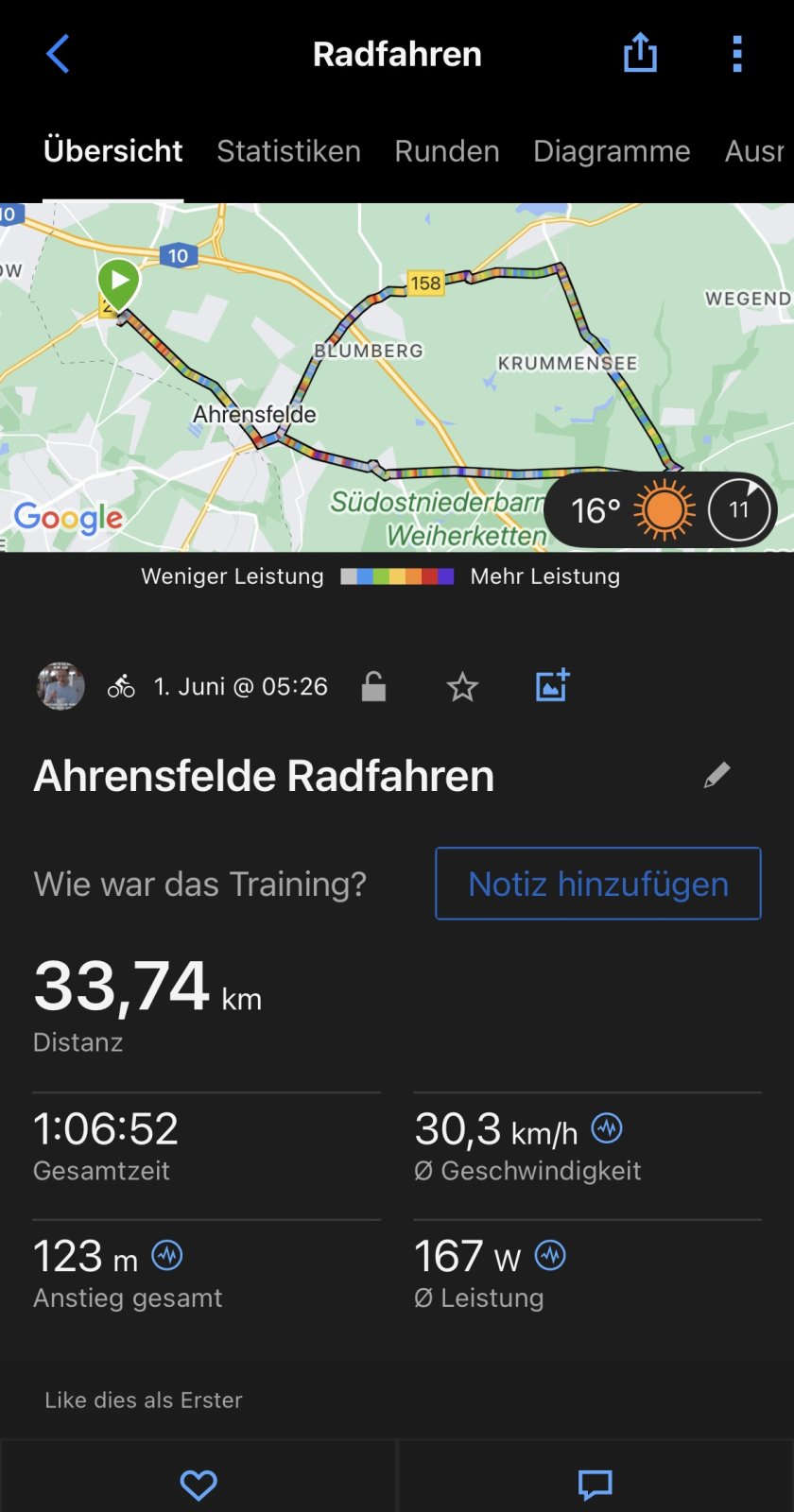The height and width of the screenshot is (1512, 794).
Task: Open info icon beside 167 W
Action: 550,1255
